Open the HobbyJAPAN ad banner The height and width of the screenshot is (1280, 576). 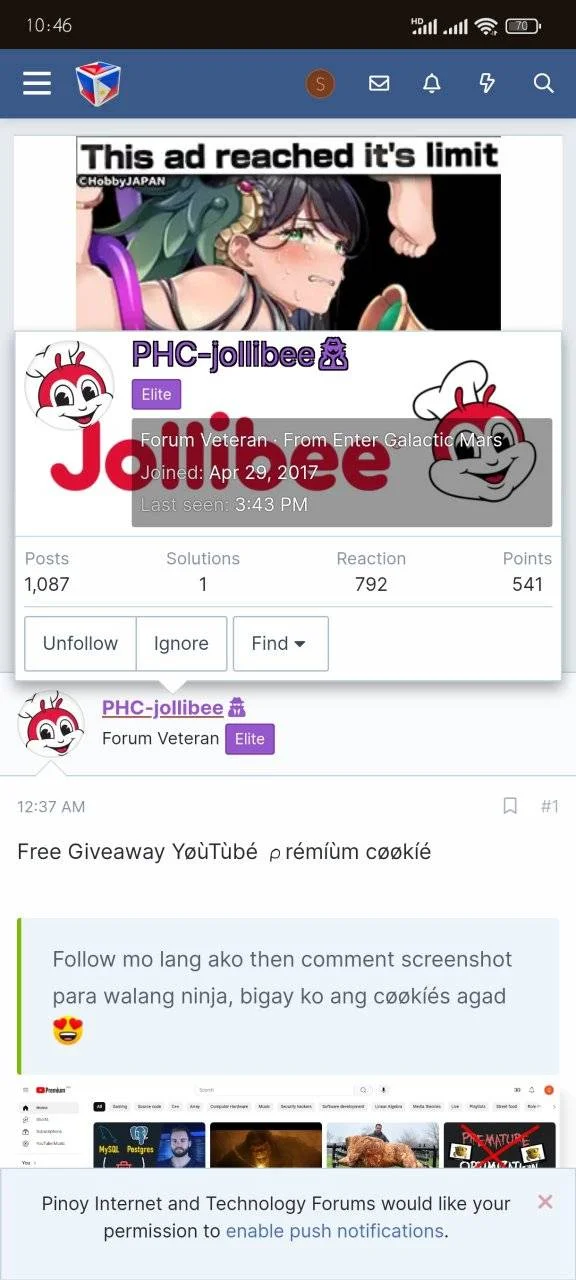click(x=289, y=233)
